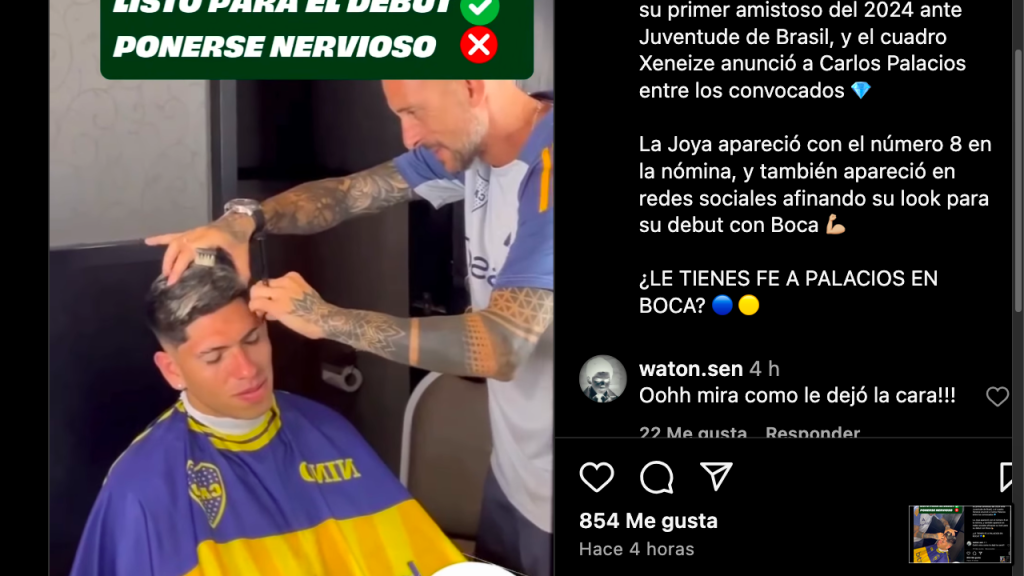This screenshot has width=1024, height=576.
Task: Open waton.sen's profile from username
Action: tap(690, 369)
